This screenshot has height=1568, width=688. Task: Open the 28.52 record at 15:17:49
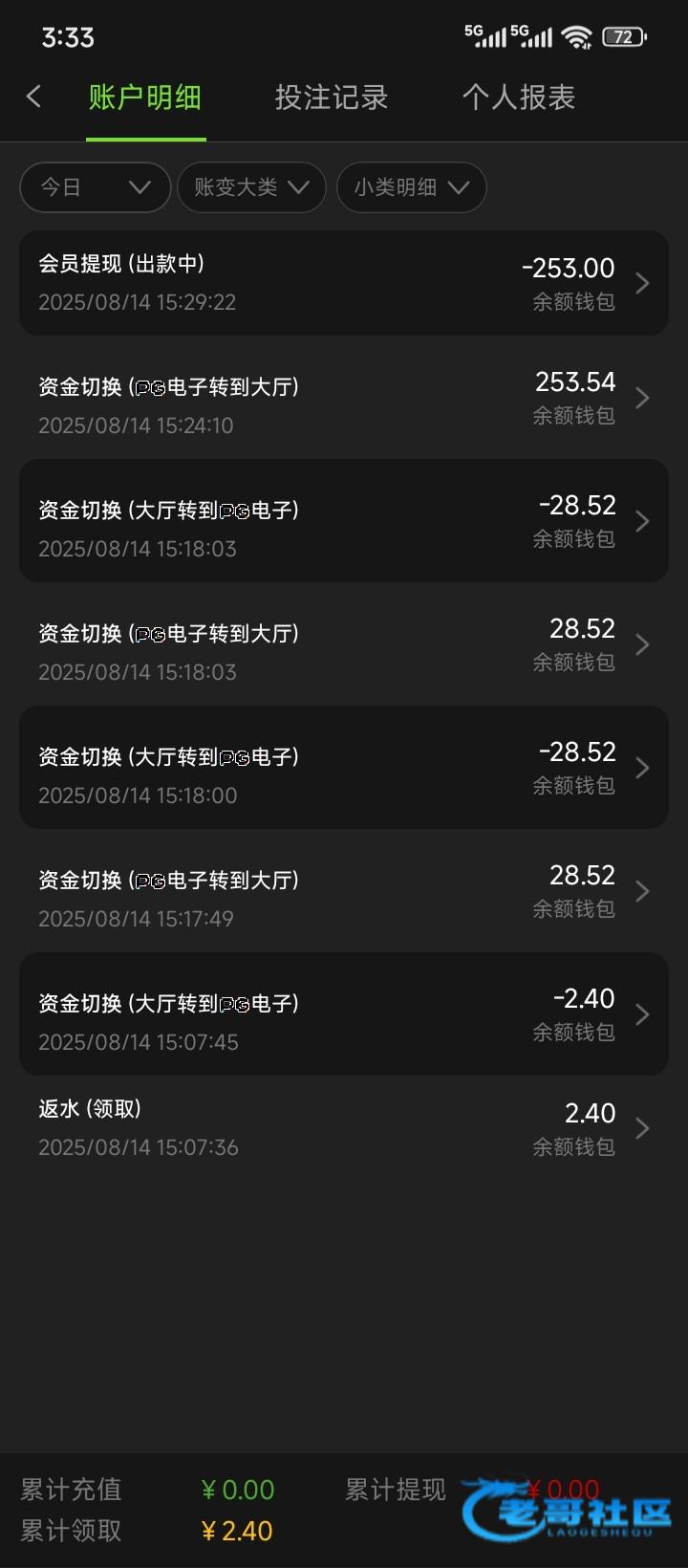[344, 891]
